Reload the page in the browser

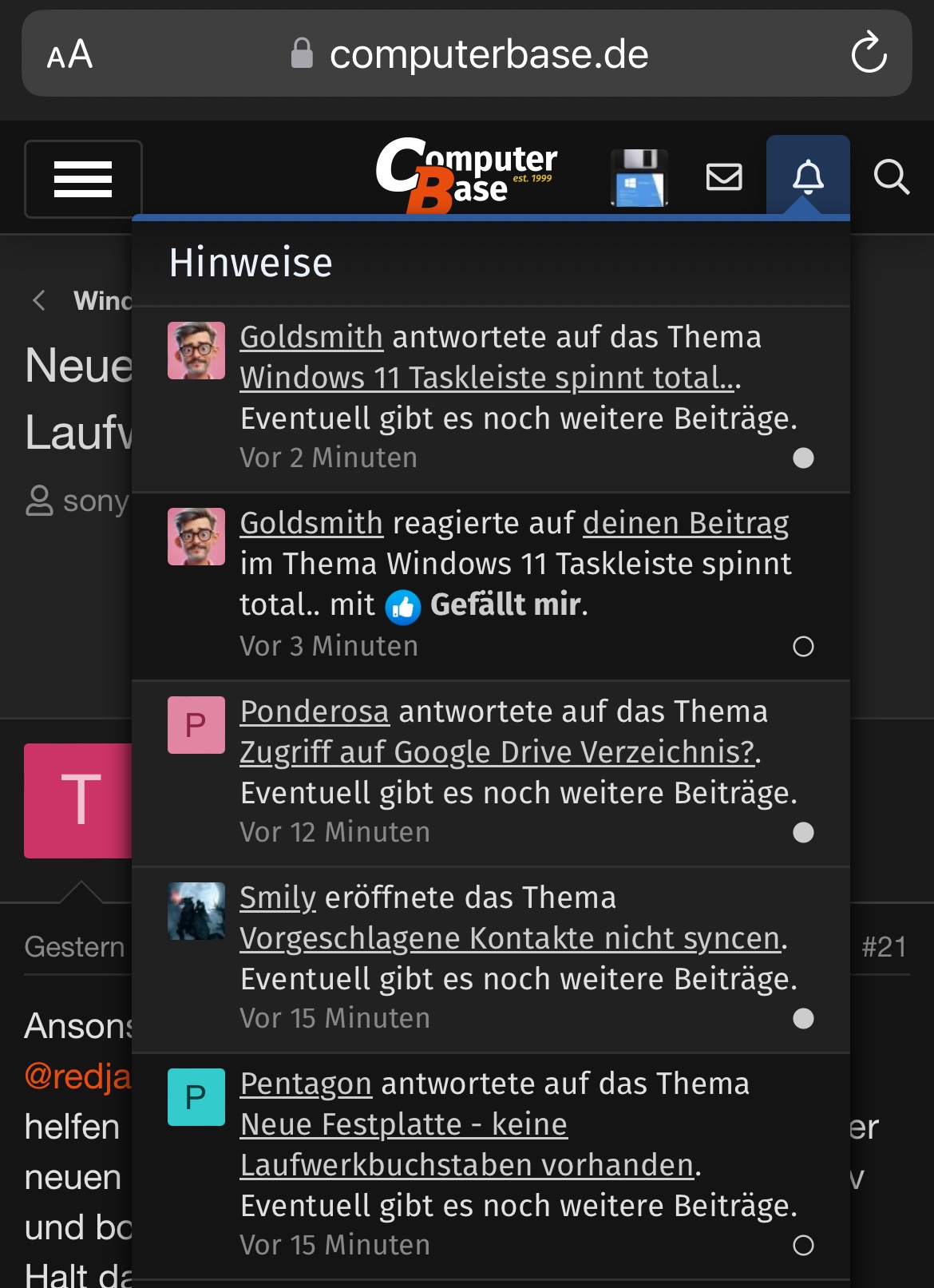click(869, 54)
